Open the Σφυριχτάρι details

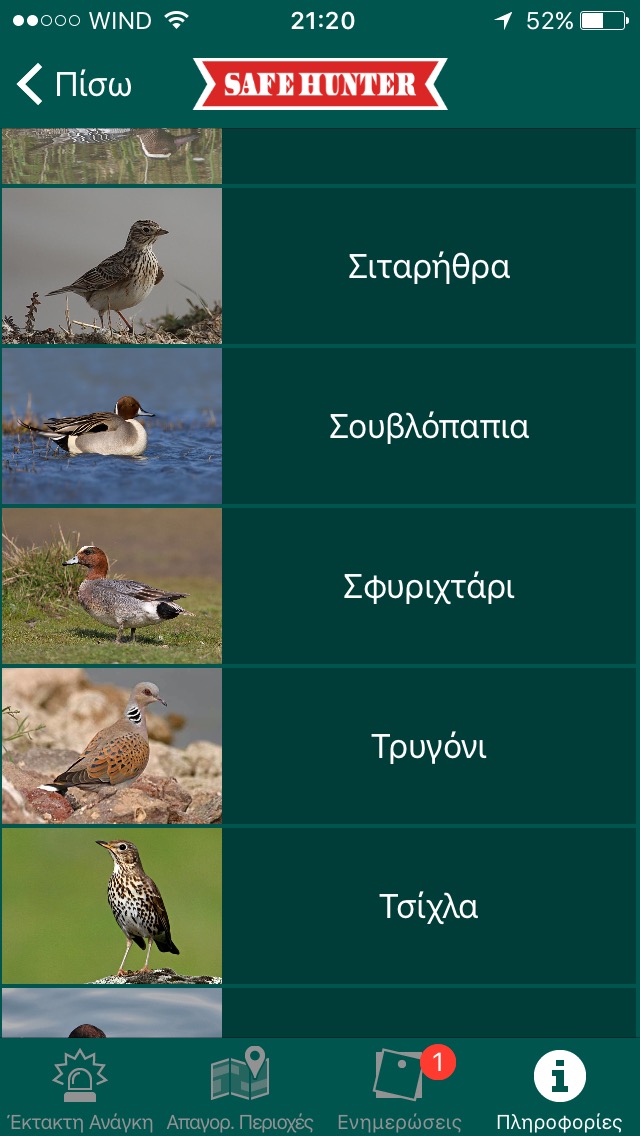(428, 587)
